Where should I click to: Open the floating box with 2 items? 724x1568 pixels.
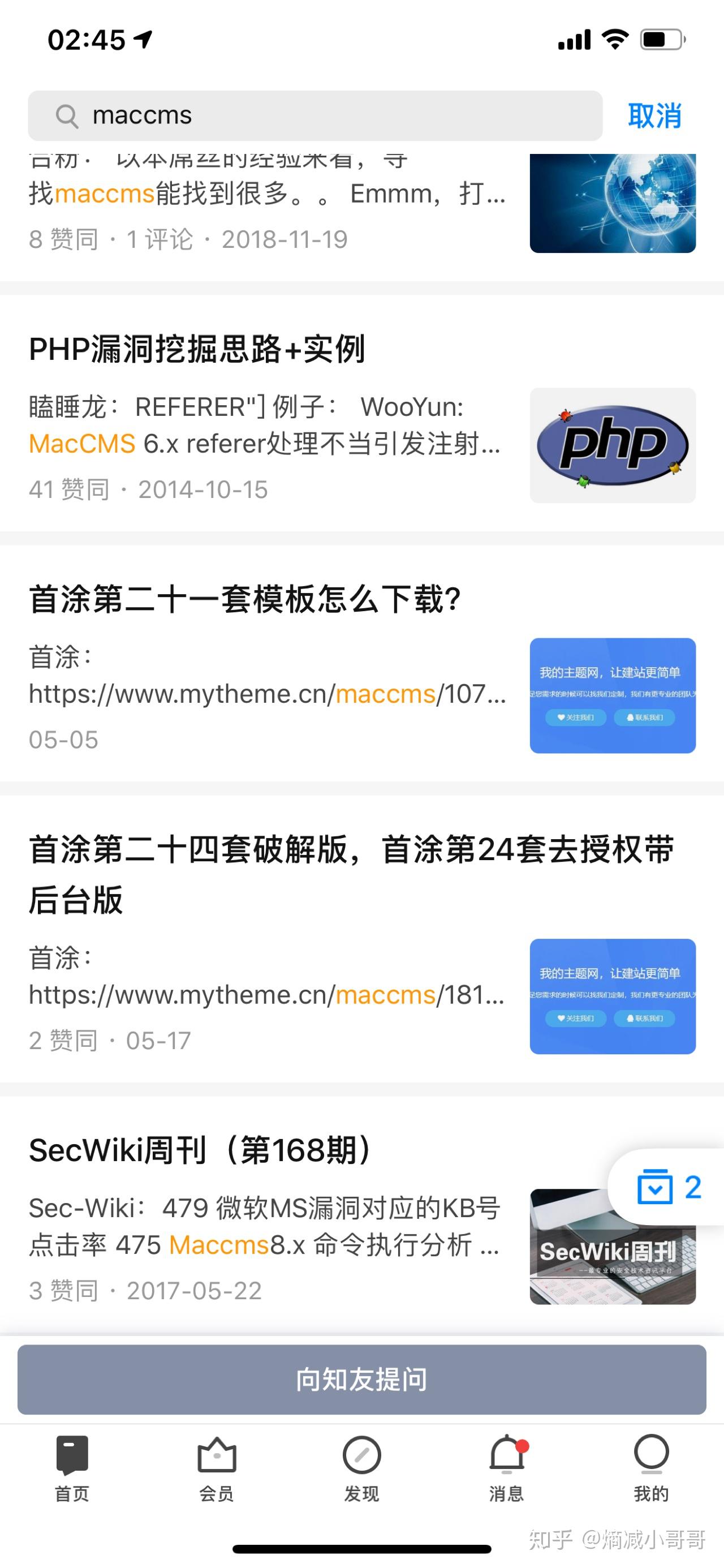click(x=668, y=1187)
